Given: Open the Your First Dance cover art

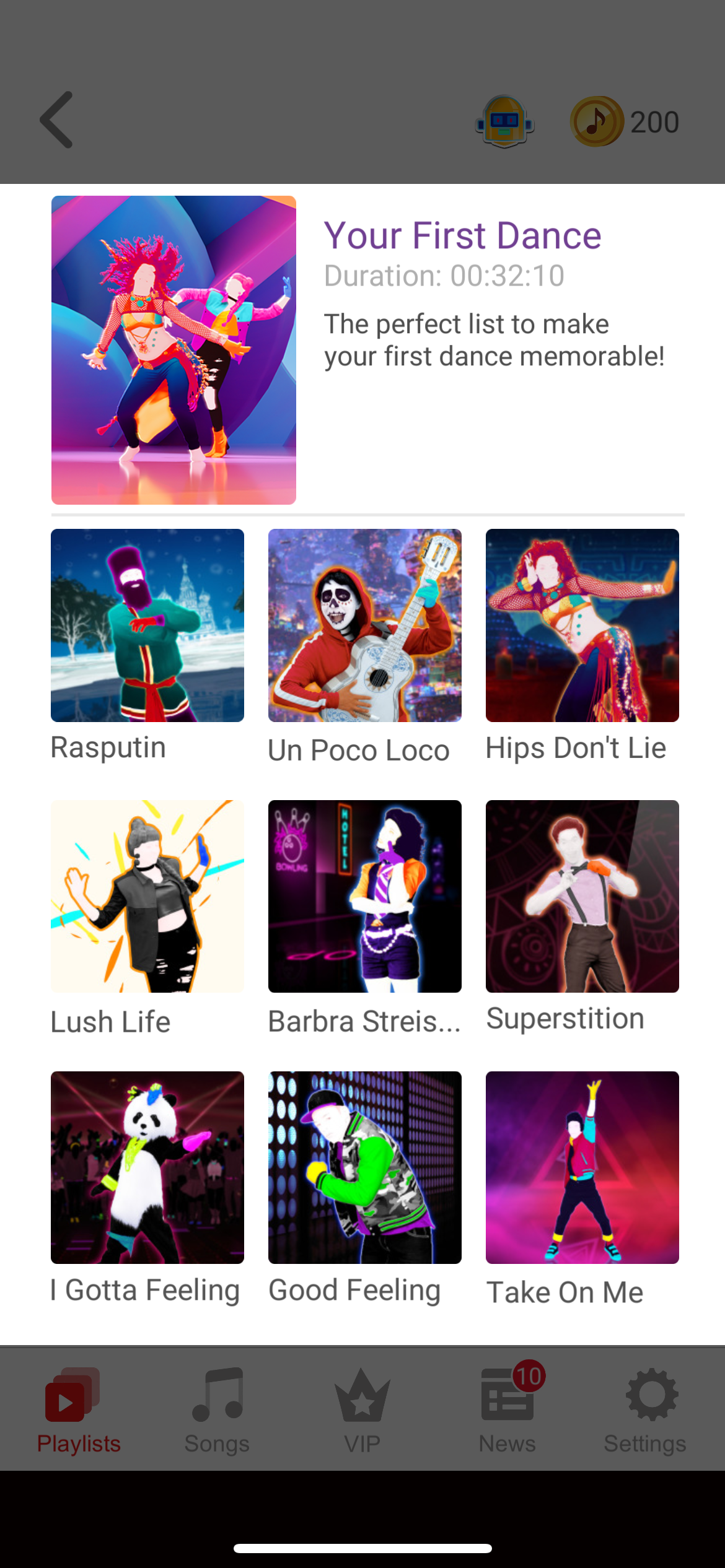Looking at the screenshot, I should click(x=174, y=350).
